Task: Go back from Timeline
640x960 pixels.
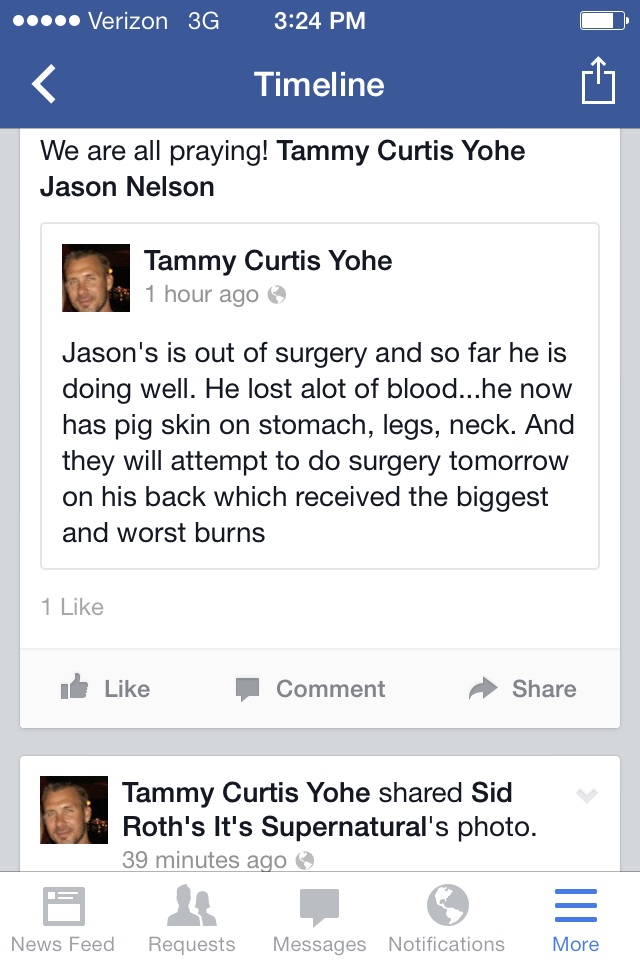Action: (x=44, y=84)
